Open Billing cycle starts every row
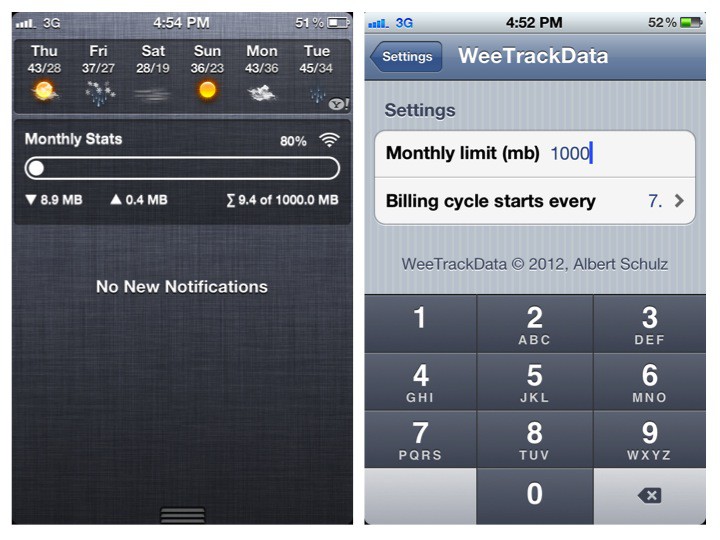This screenshot has width=720, height=540. tap(538, 201)
